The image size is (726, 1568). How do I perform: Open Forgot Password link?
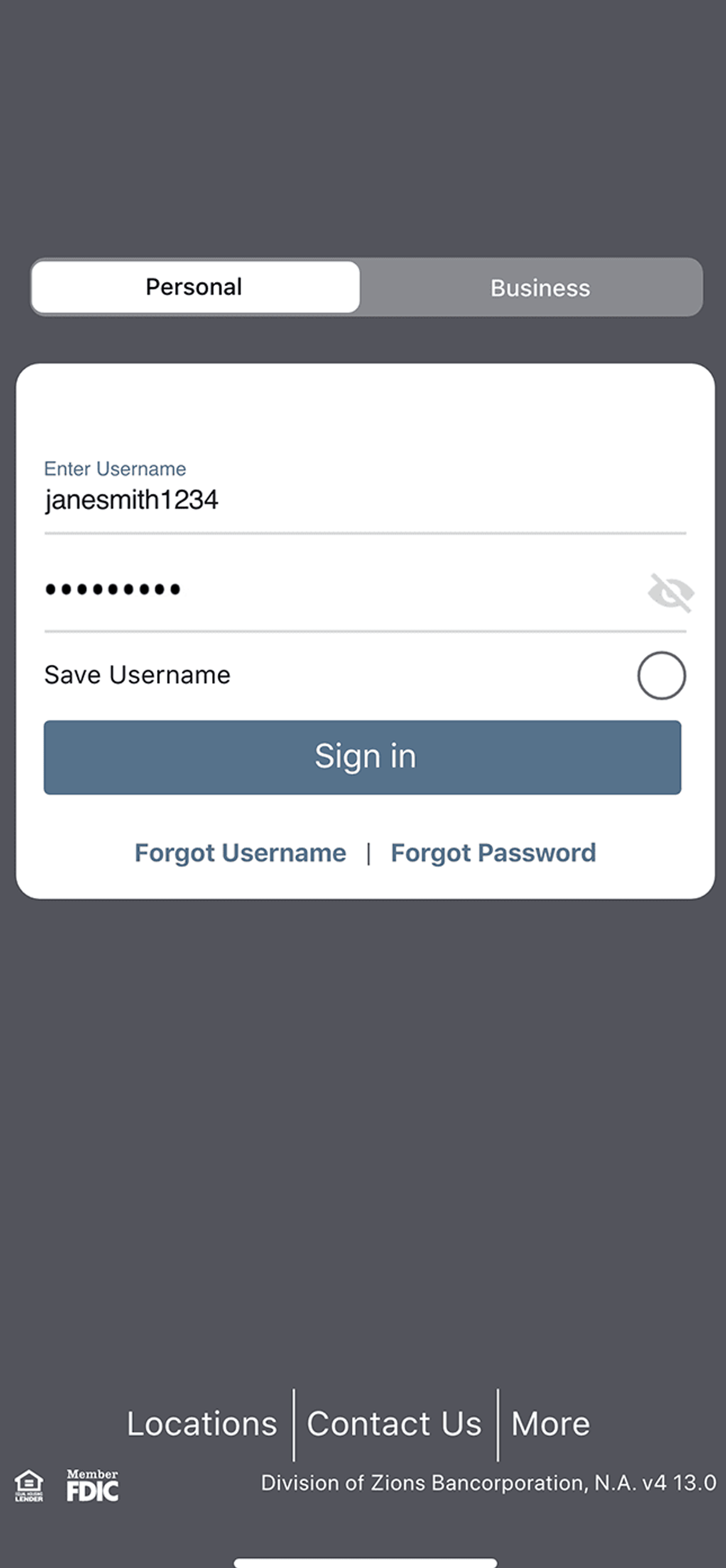coord(493,853)
